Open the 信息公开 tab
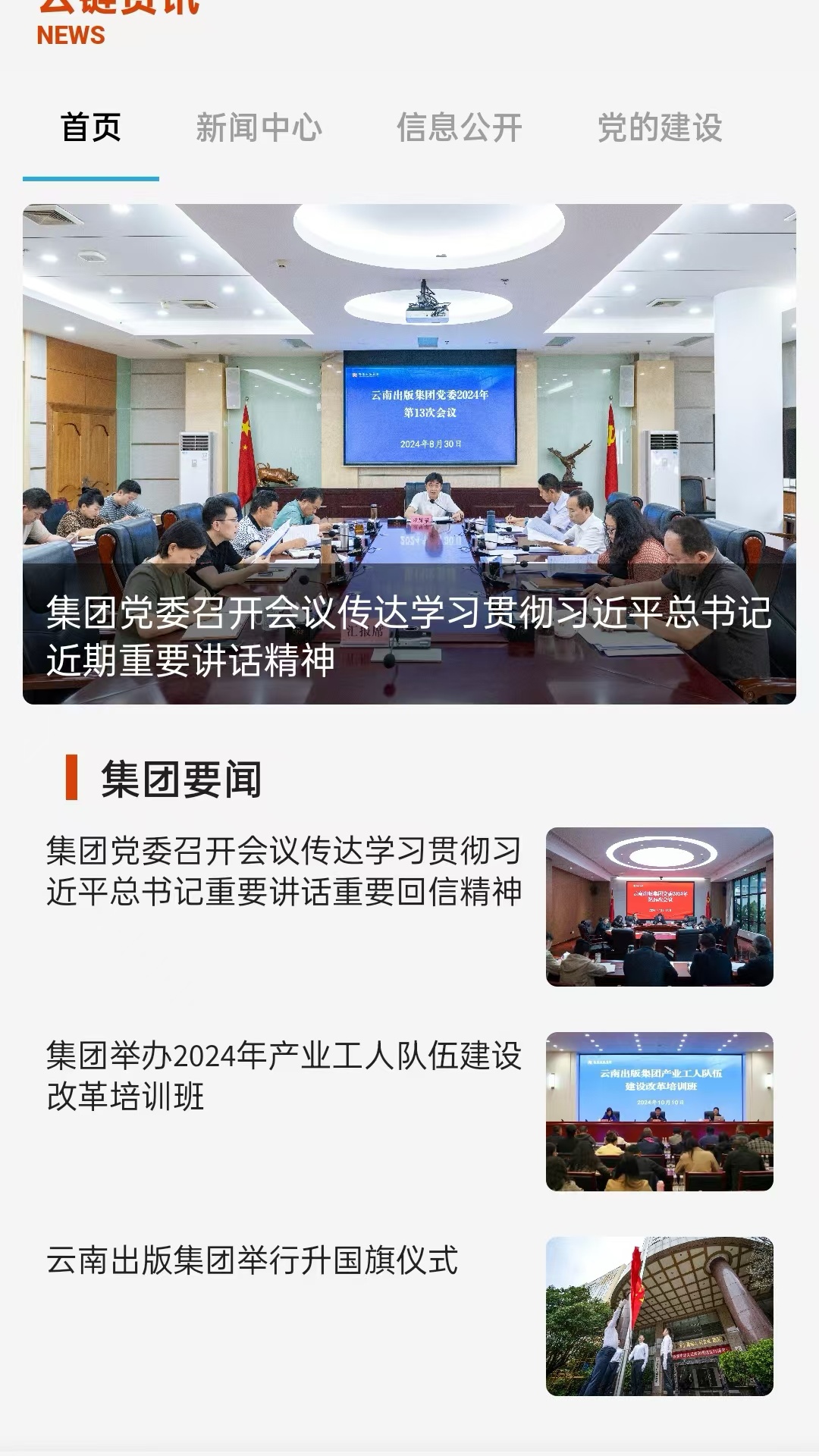The image size is (819, 1456). (x=460, y=127)
